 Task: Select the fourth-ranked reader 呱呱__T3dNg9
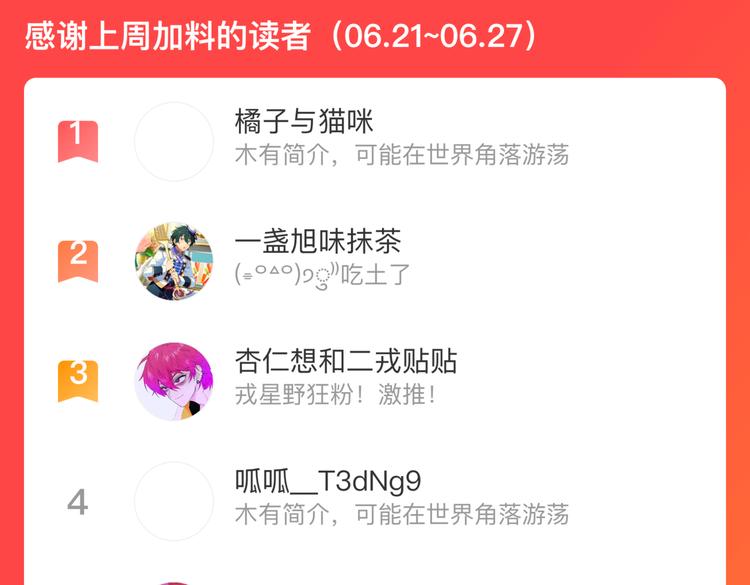[375, 501]
